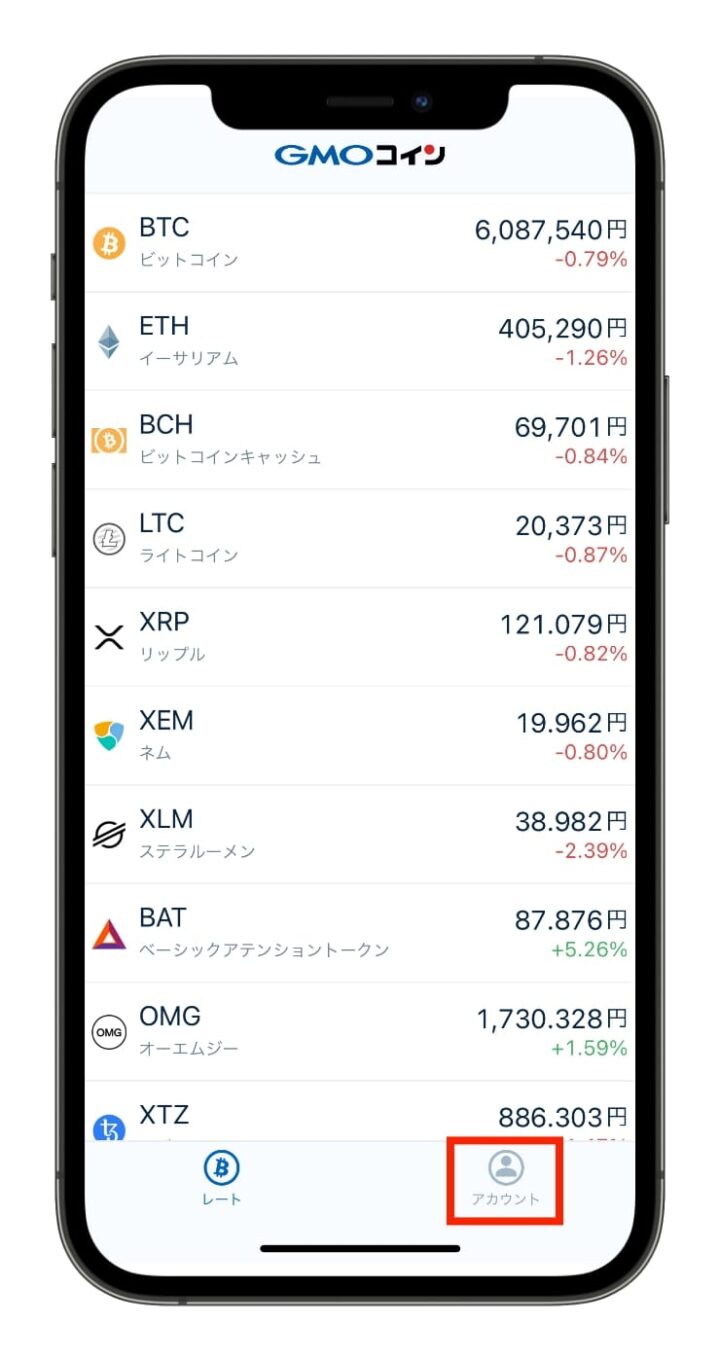720x1361 pixels.
Task: Open the XLM Stellar Lumens row
Action: click(x=360, y=834)
